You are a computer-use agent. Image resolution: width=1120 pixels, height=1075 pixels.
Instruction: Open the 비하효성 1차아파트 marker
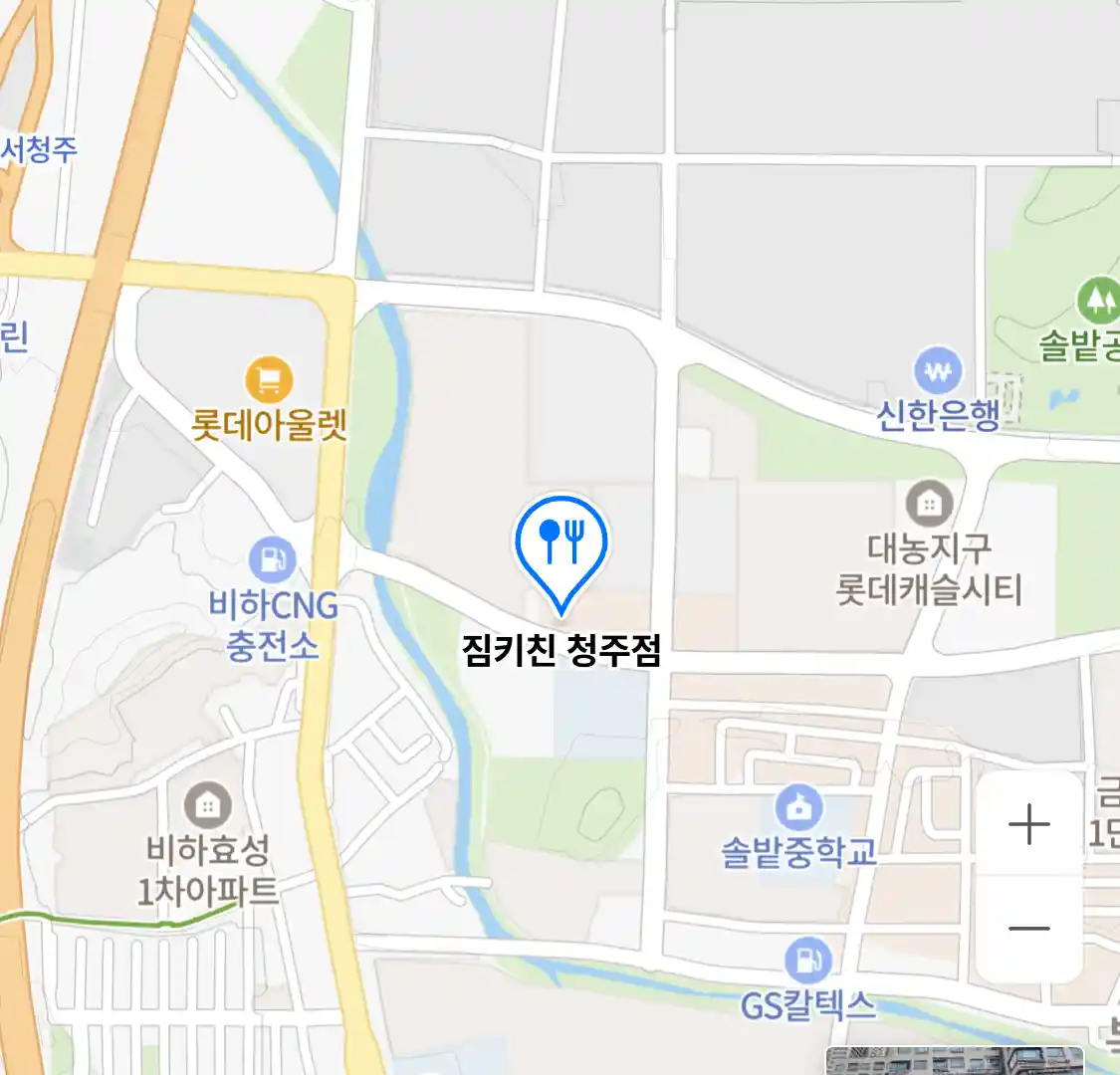[x=207, y=805]
